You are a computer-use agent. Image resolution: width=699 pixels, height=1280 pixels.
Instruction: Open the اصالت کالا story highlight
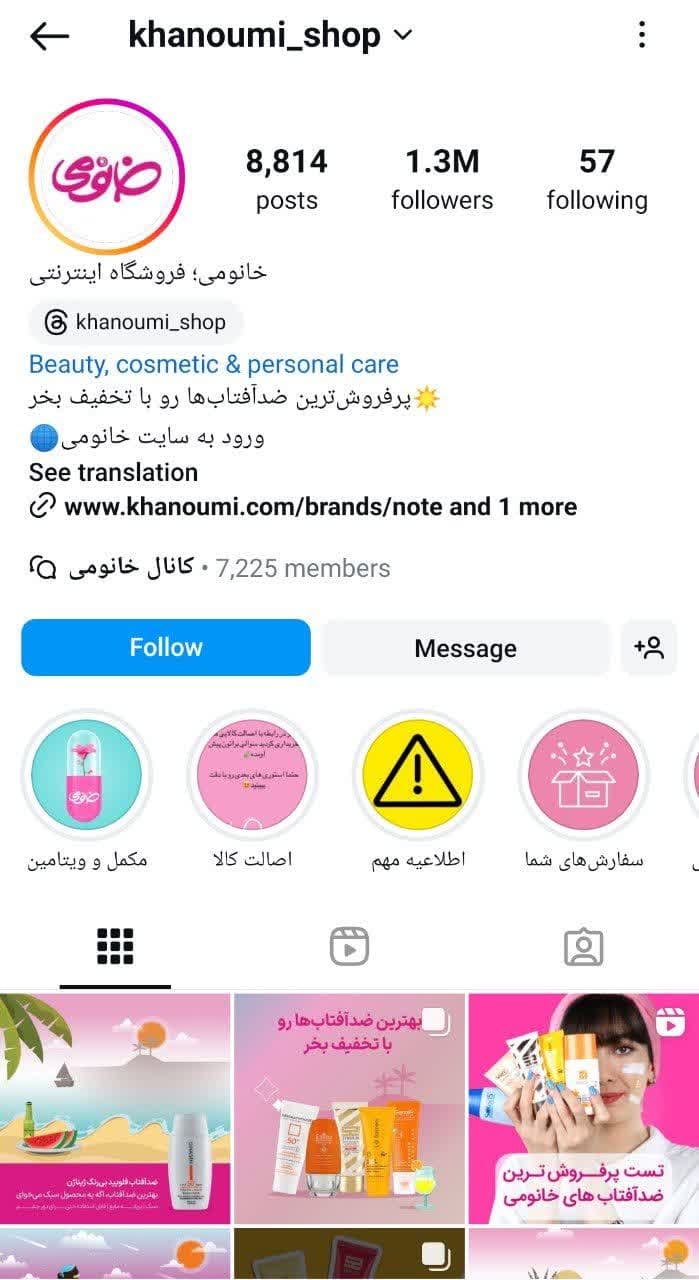pos(252,774)
